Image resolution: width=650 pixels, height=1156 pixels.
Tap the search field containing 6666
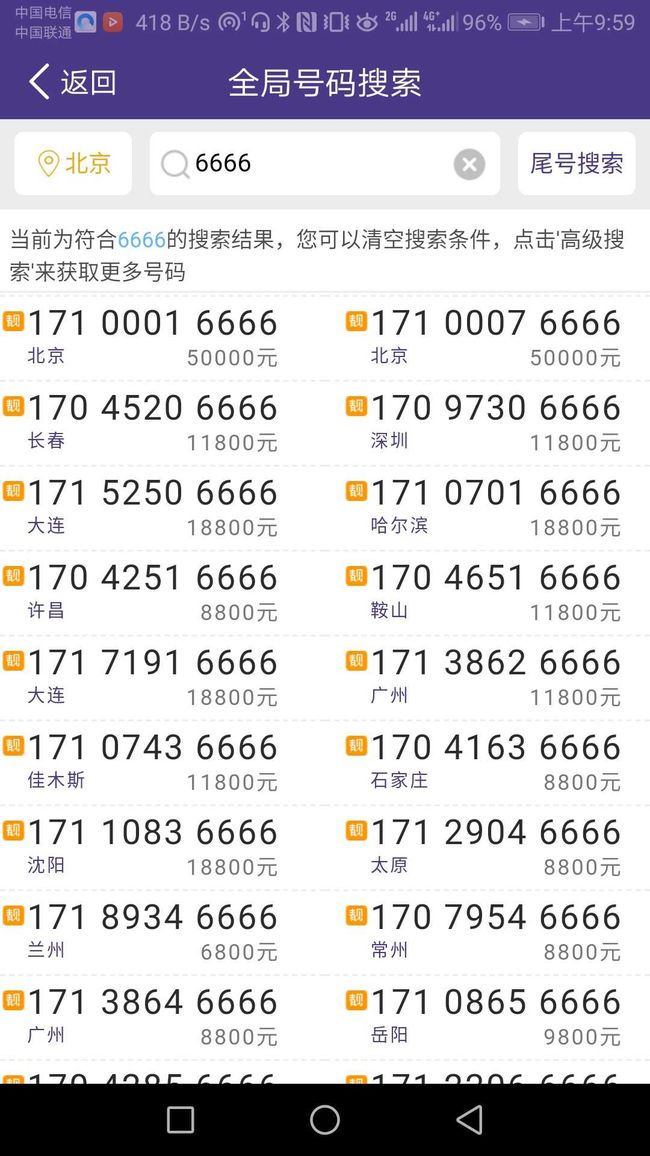(325, 164)
